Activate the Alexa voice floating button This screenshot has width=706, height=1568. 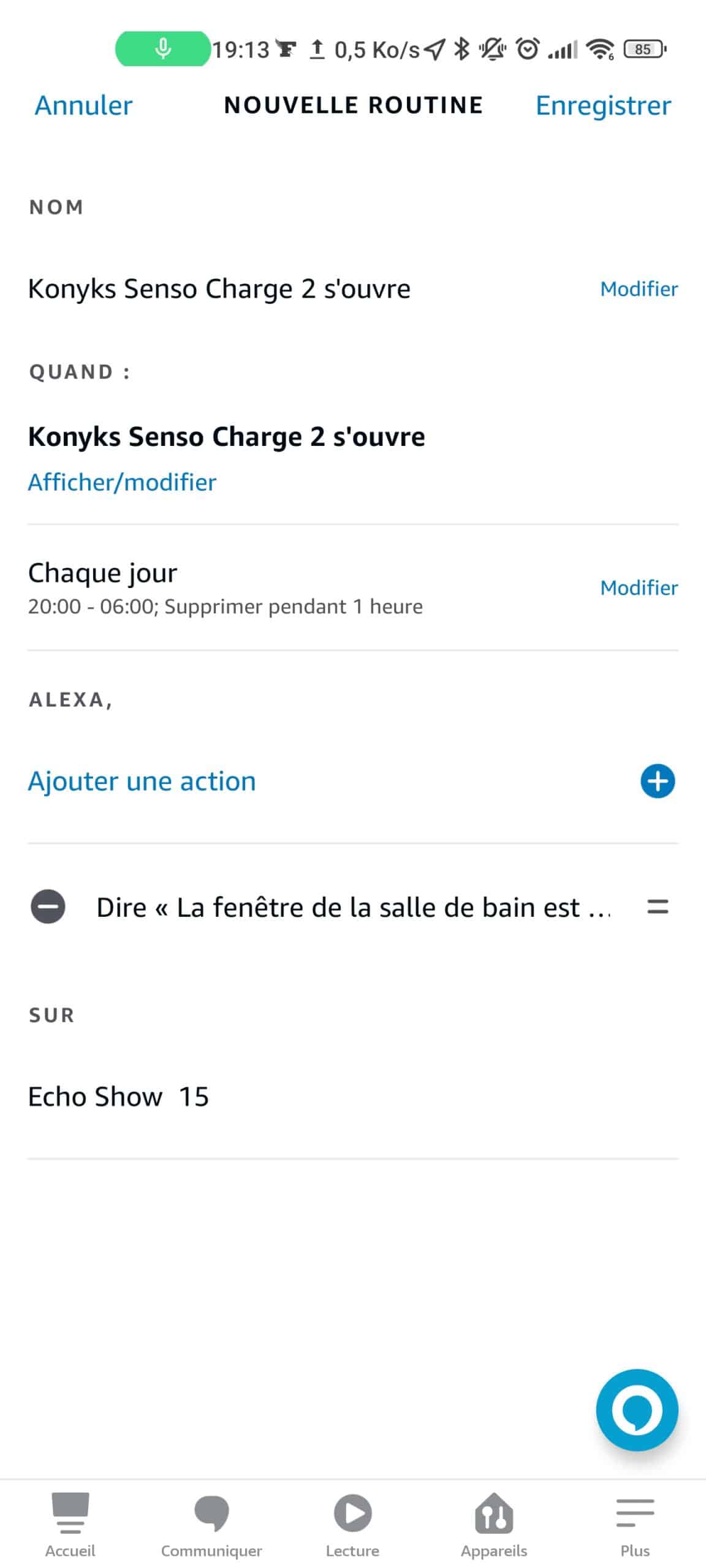[637, 1410]
